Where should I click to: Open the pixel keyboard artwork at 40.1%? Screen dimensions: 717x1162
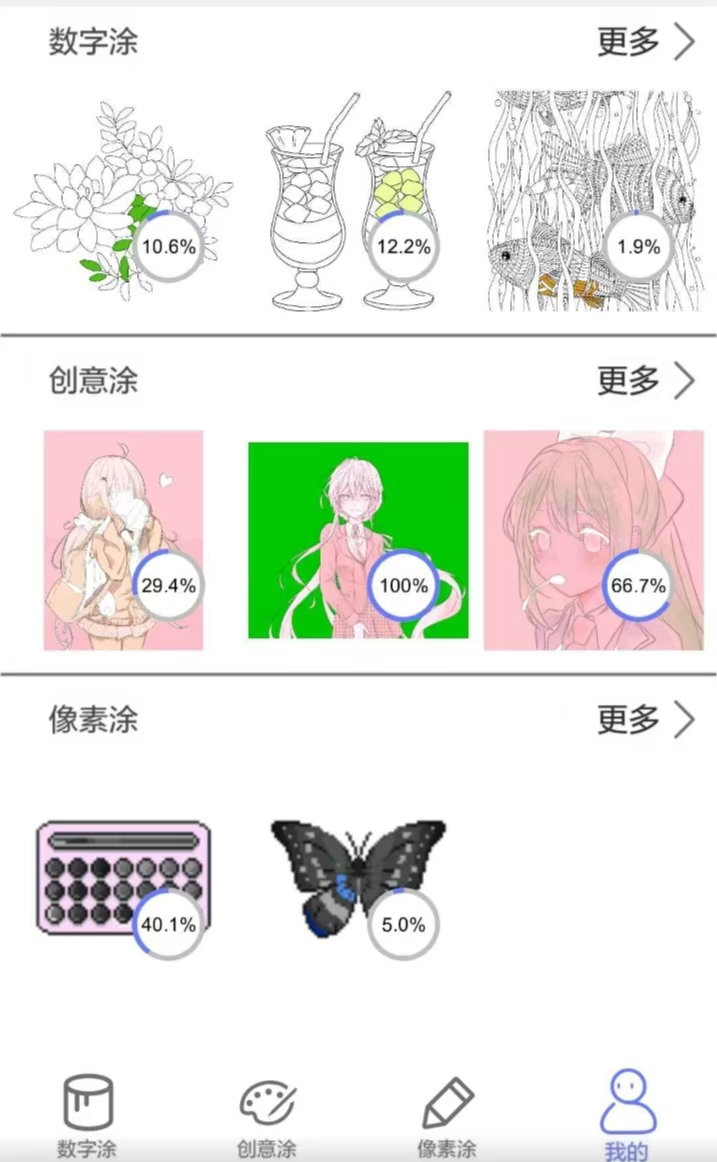pos(123,879)
